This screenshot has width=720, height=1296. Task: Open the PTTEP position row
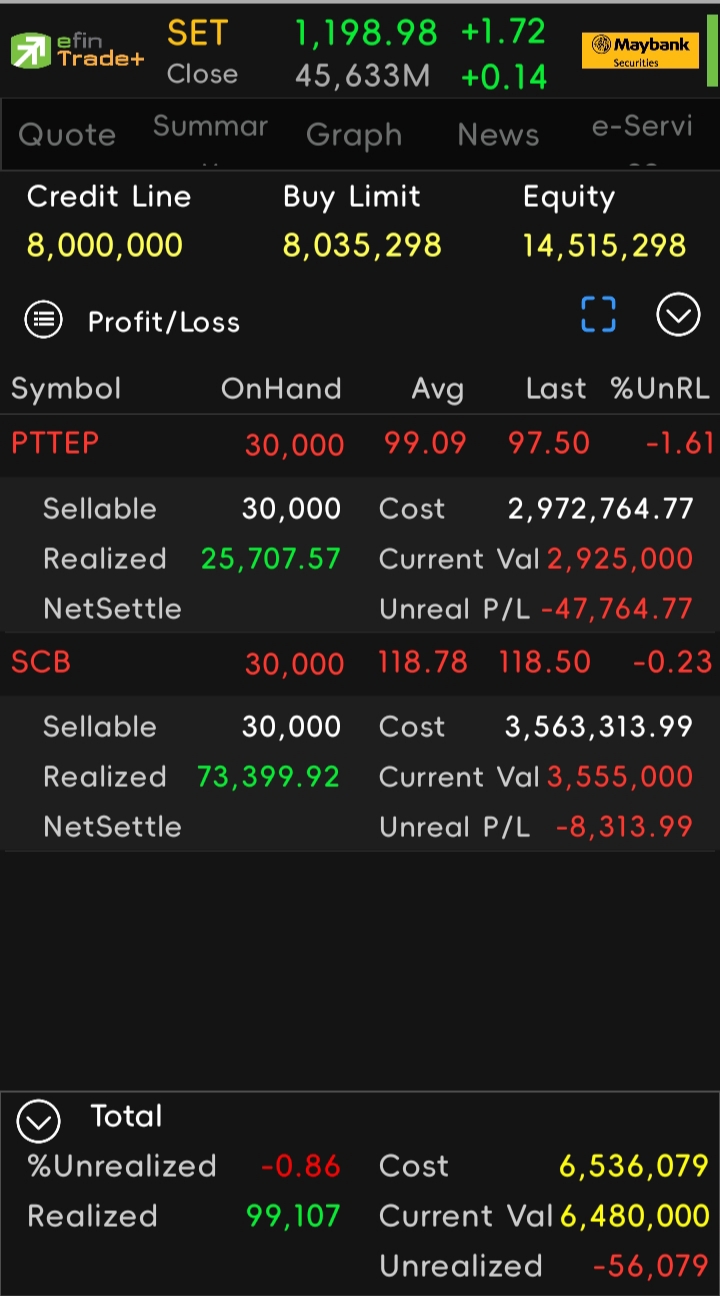360,443
